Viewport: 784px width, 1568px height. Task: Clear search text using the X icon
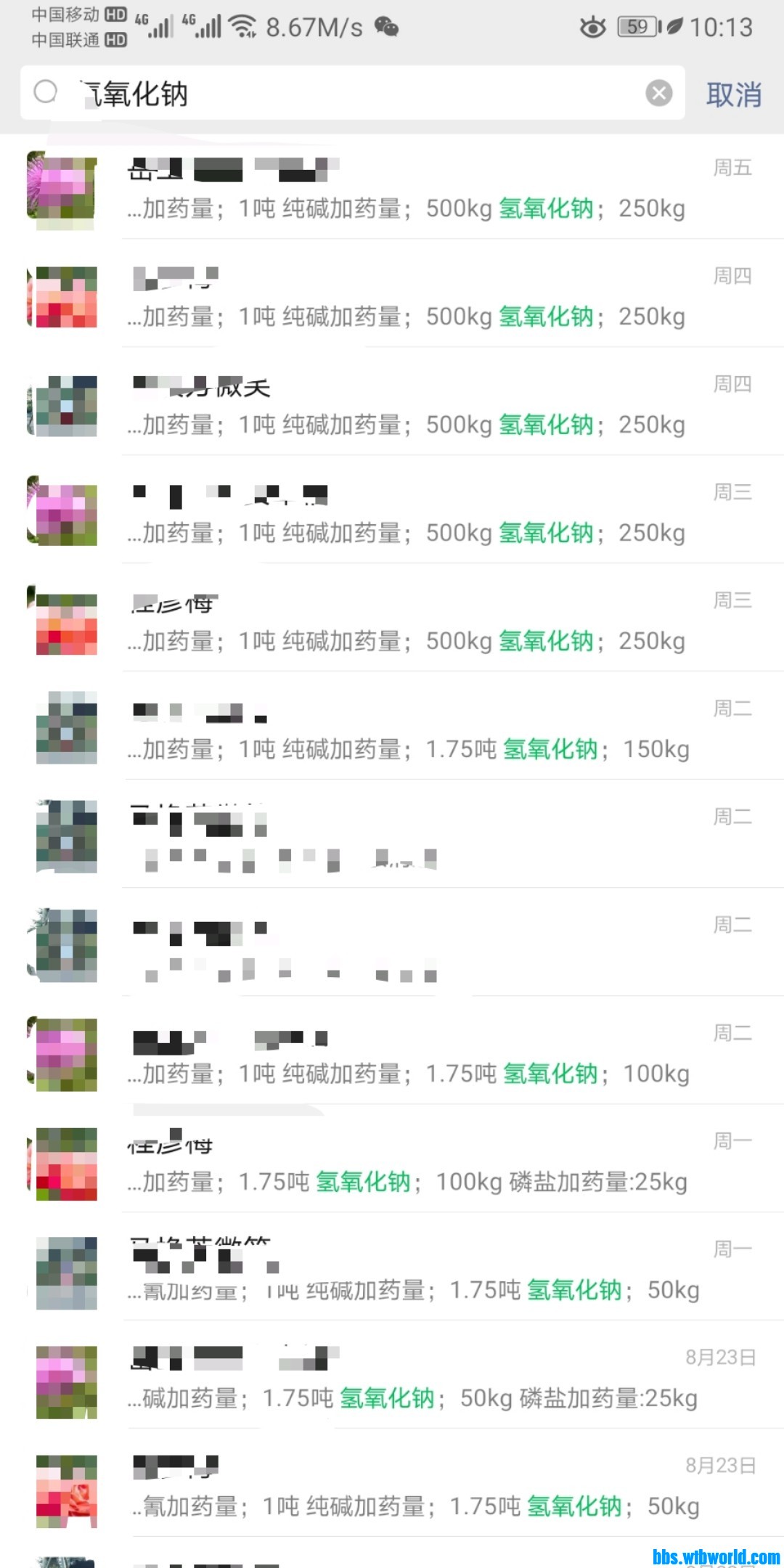click(658, 93)
